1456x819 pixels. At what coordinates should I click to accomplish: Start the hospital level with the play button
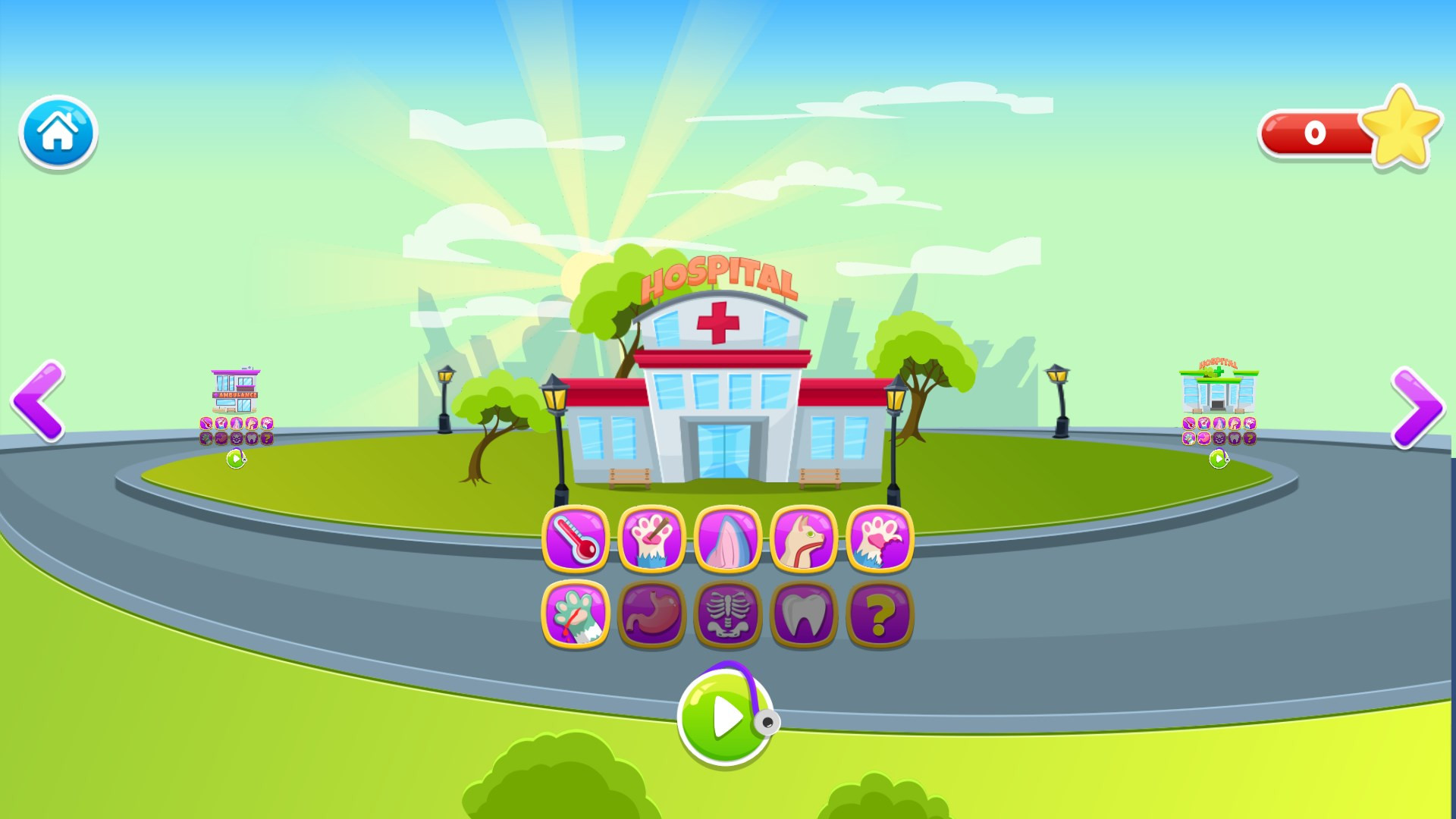725,717
